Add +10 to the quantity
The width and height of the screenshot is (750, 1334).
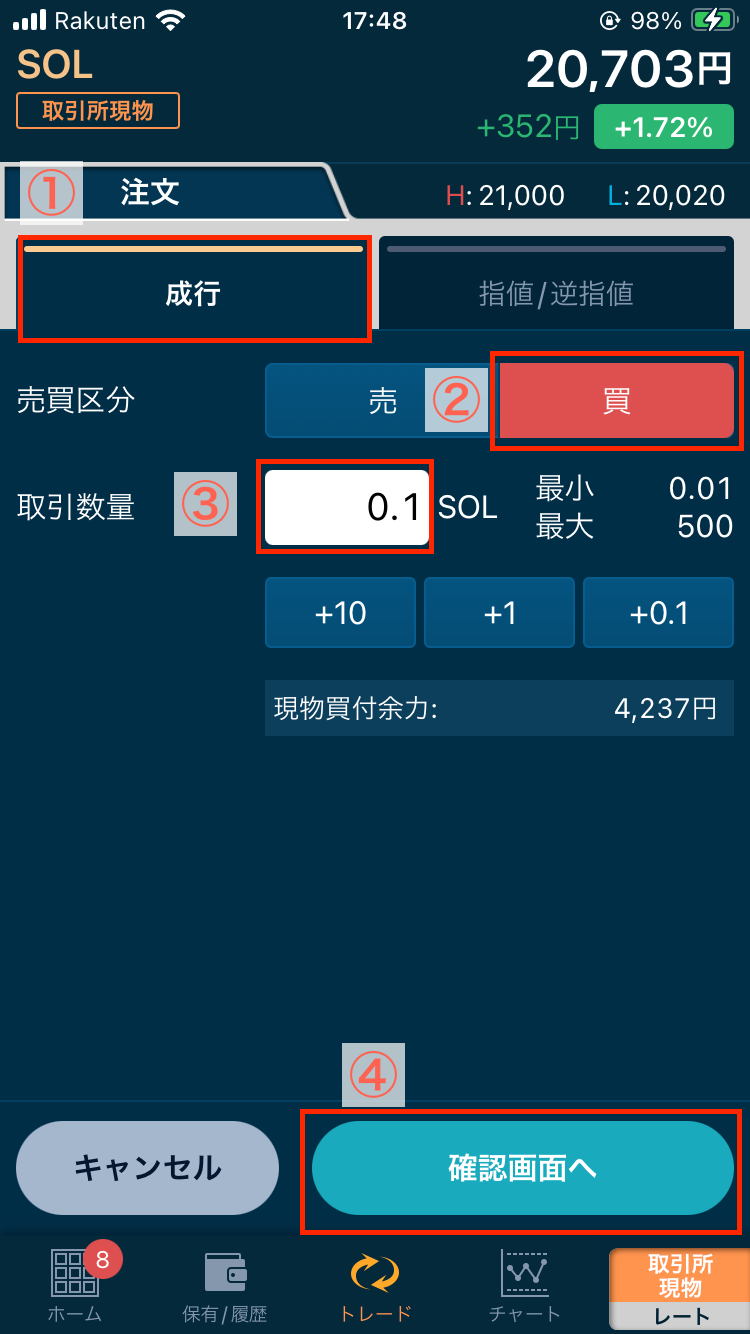[340, 613]
